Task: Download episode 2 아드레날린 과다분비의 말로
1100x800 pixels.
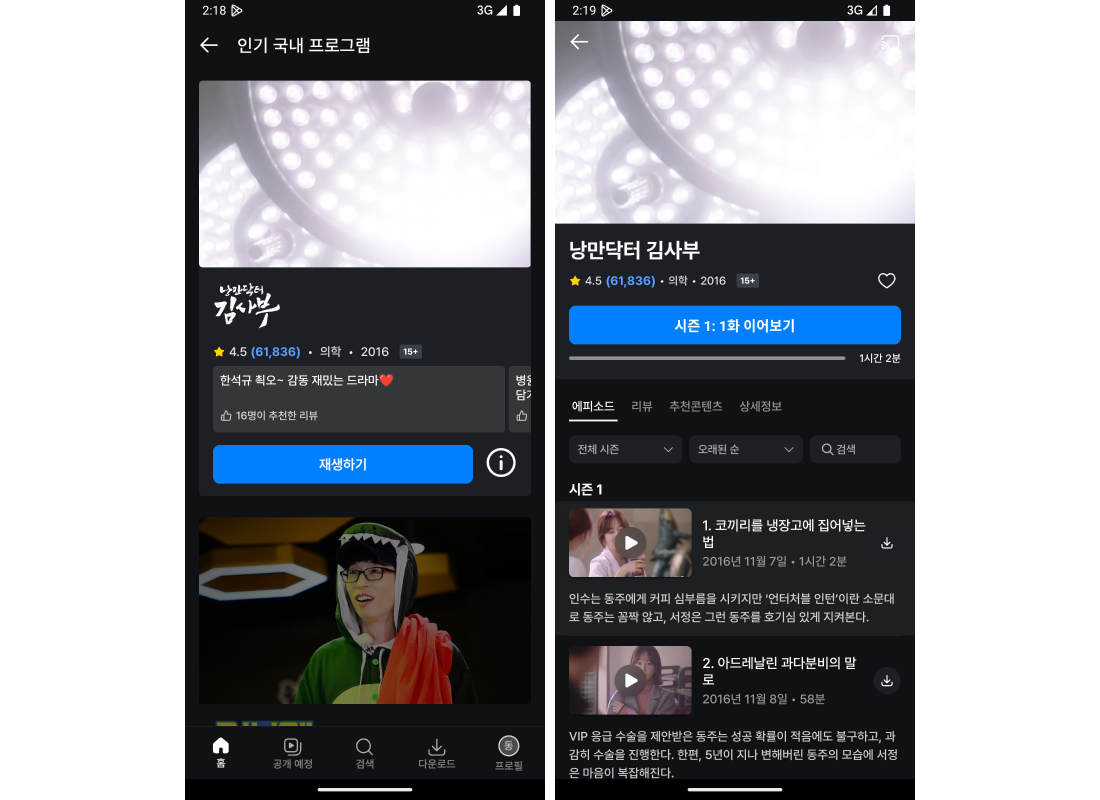Action: pyautogui.click(x=886, y=681)
